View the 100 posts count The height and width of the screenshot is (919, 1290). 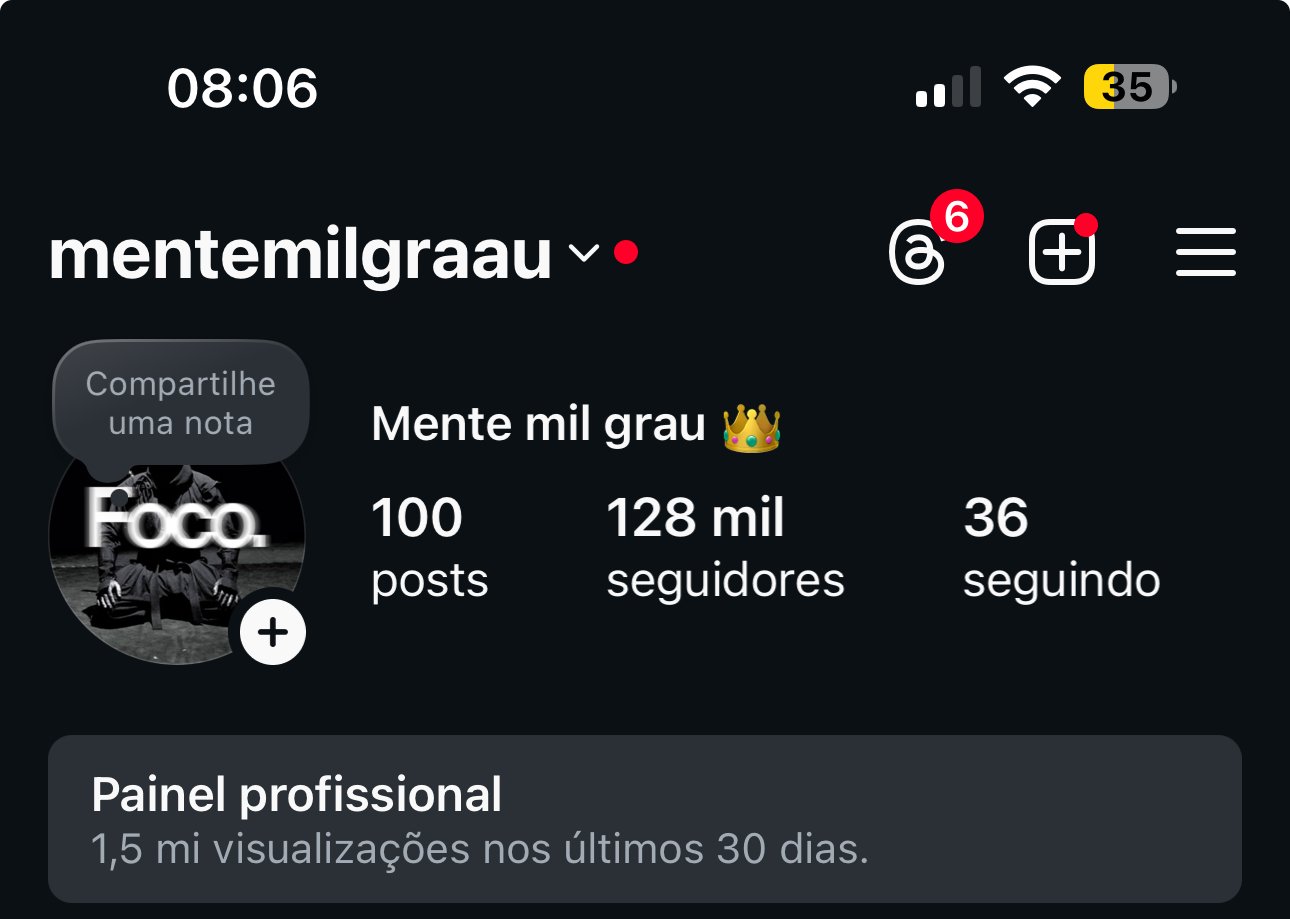(x=429, y=547)
